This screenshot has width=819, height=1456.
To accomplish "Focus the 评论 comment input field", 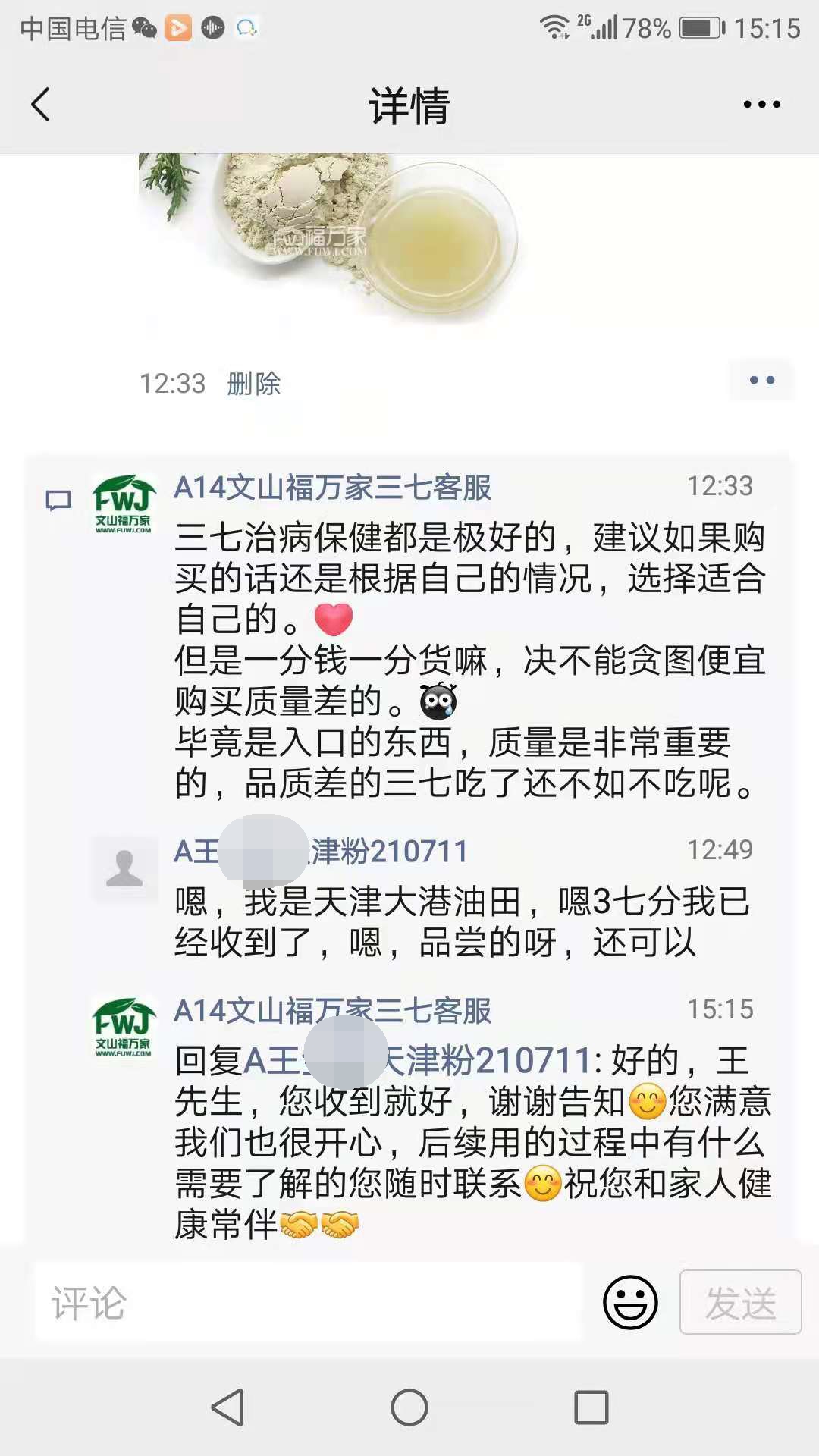I will [x=307, y=1303].
